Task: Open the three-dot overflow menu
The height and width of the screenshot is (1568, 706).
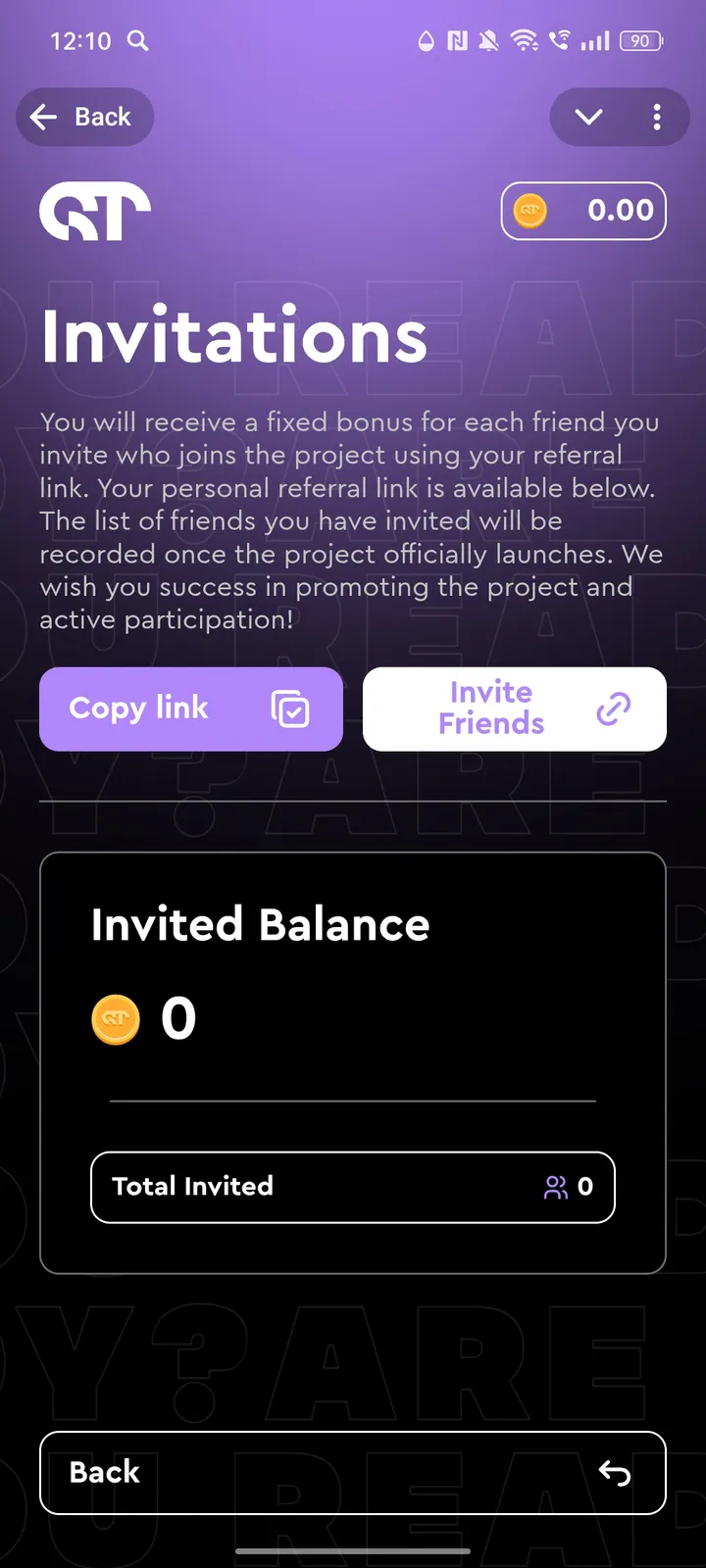Action: 657,117
